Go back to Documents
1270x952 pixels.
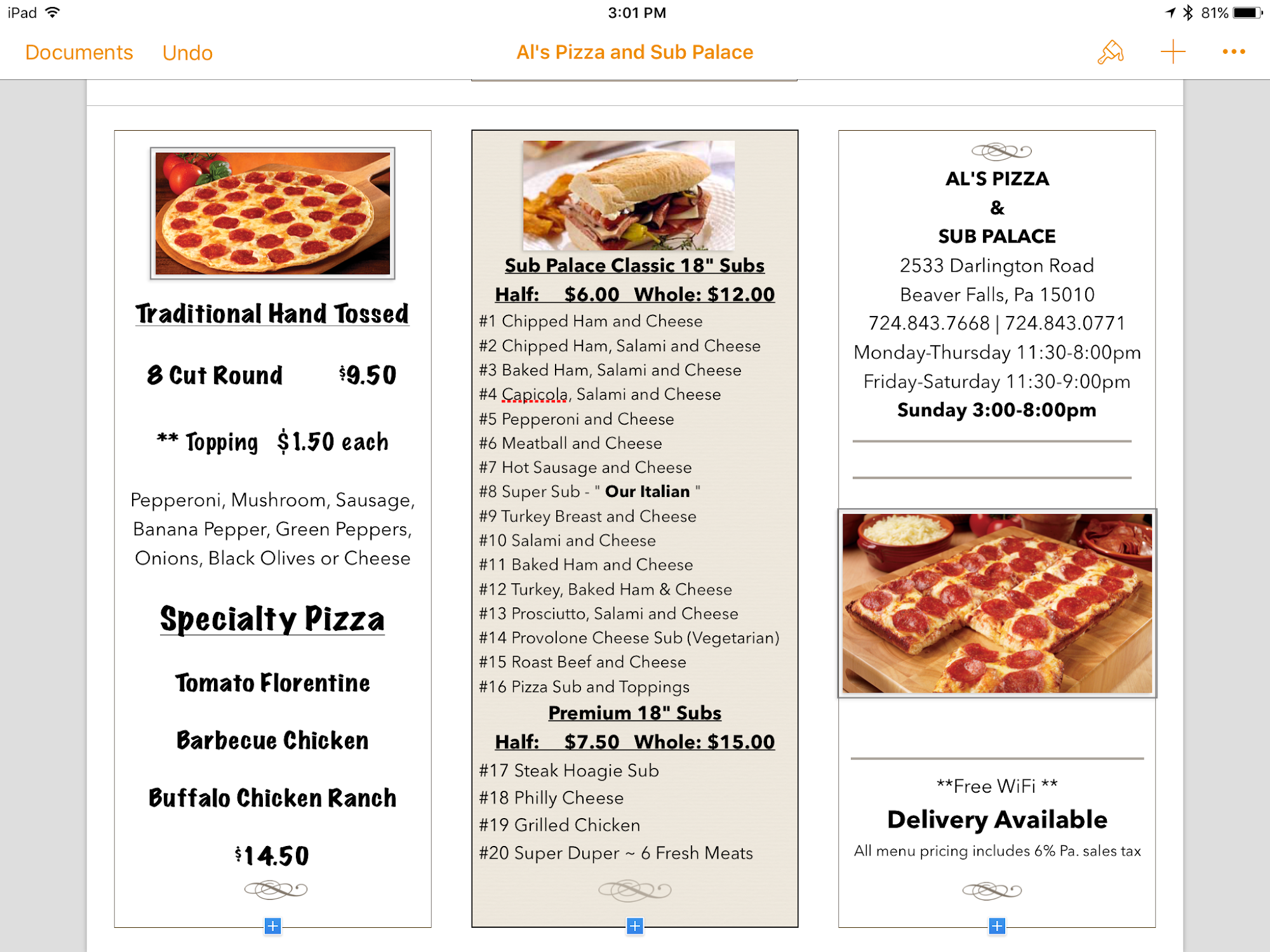(79, 52)
